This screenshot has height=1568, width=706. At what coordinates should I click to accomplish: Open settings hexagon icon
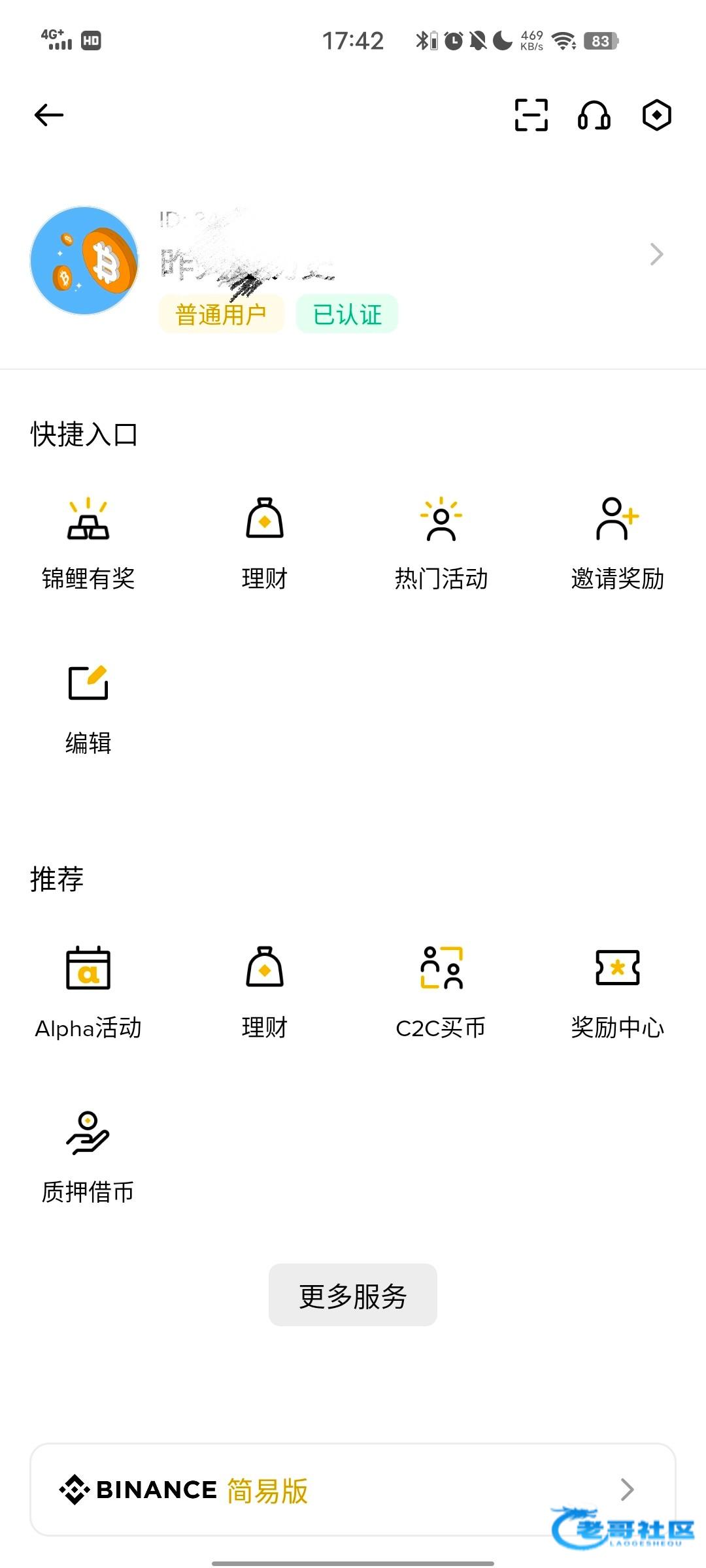pyautogui.click(x=656, y=115)
